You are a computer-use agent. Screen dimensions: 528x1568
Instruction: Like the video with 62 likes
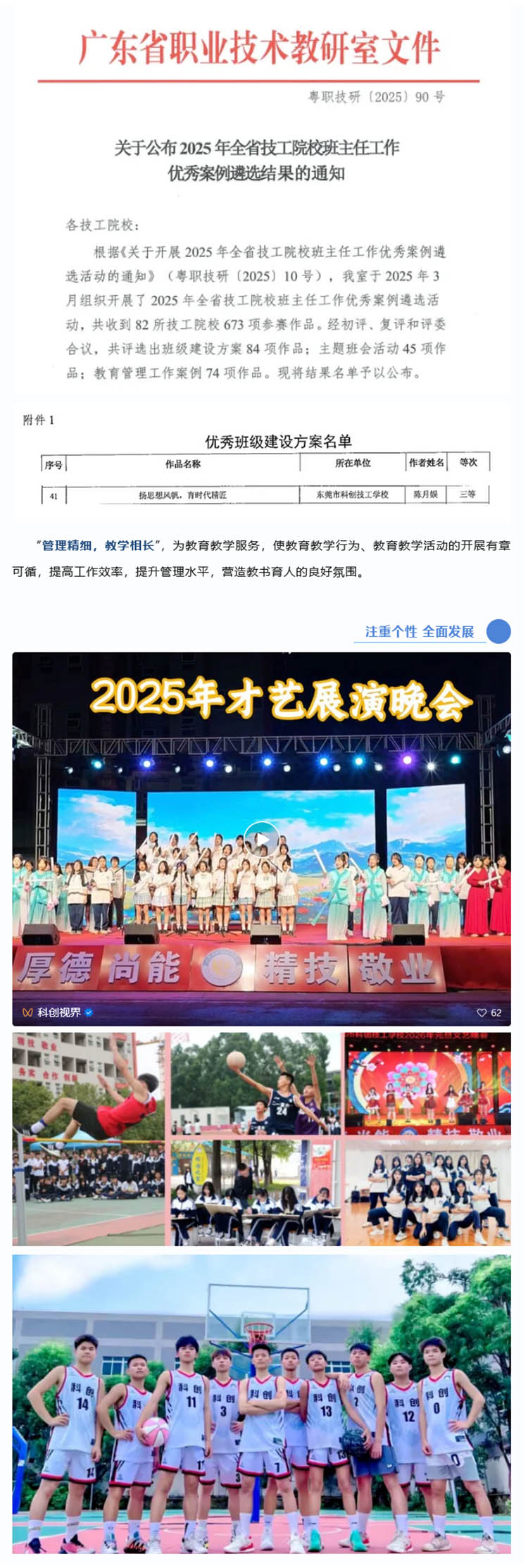tap(482, 1012)
